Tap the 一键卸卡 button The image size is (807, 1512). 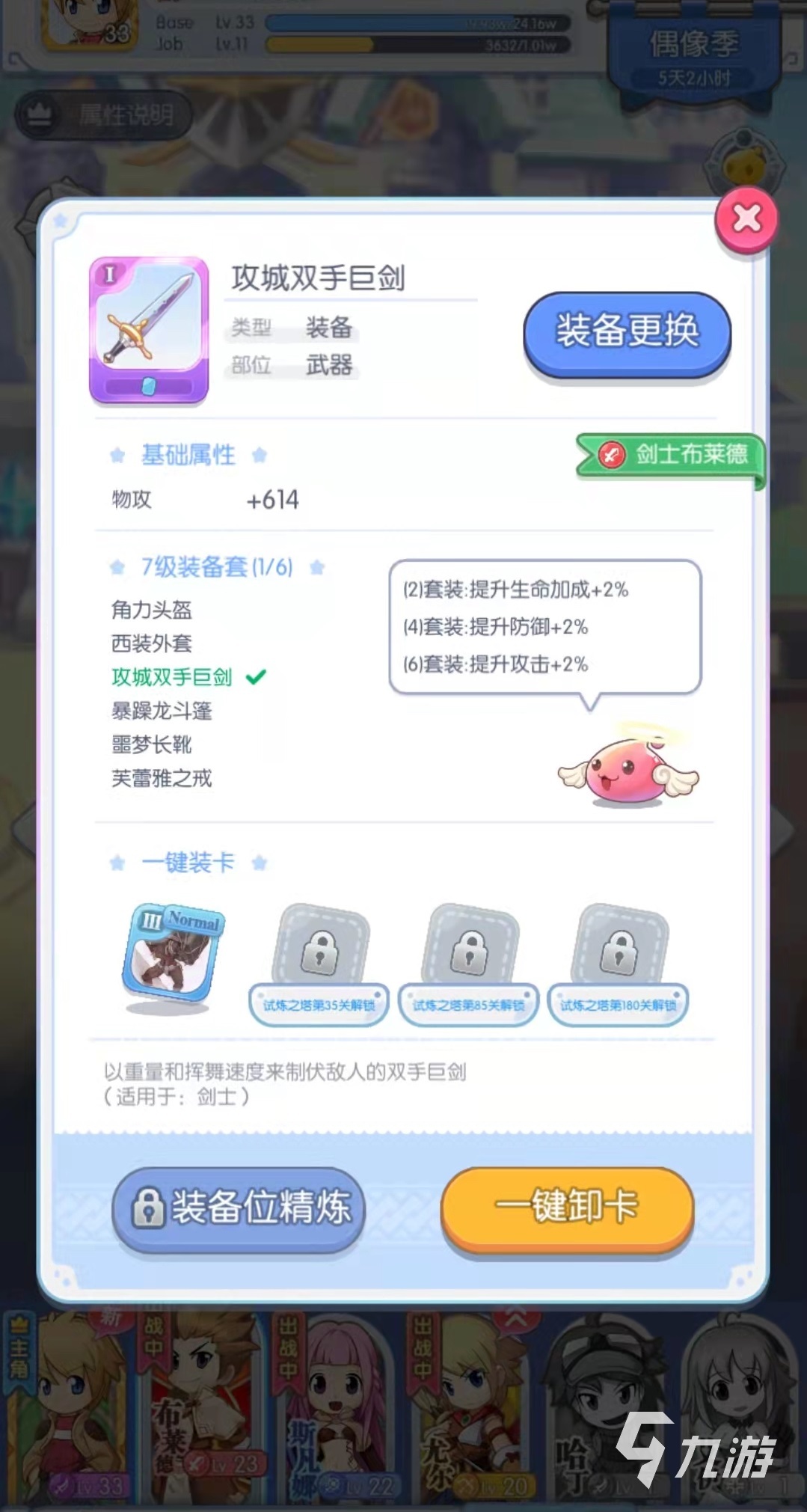point(567,1206)
